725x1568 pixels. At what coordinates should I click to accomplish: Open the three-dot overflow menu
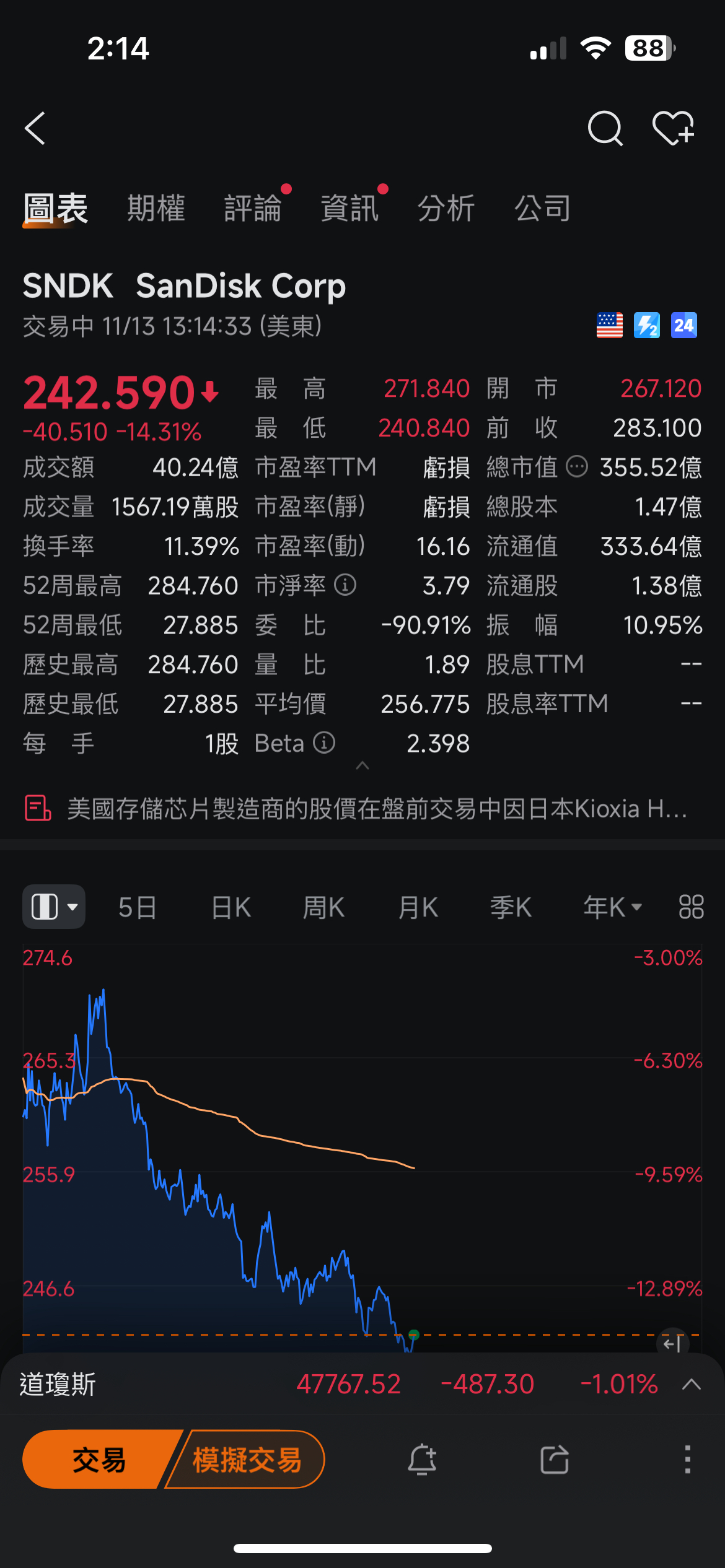(687, 1459)
